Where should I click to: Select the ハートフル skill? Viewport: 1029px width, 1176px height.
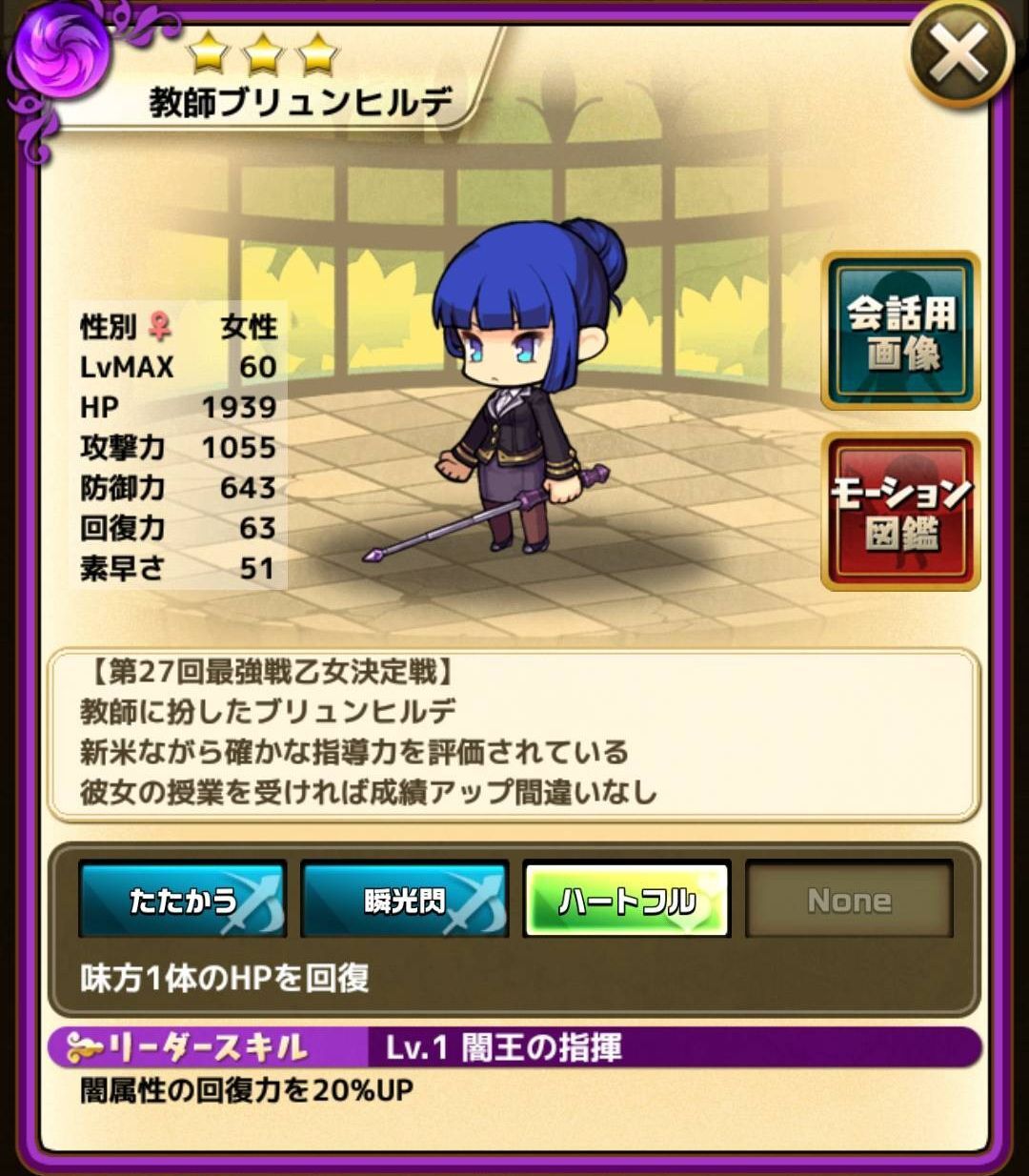(627, 900)
